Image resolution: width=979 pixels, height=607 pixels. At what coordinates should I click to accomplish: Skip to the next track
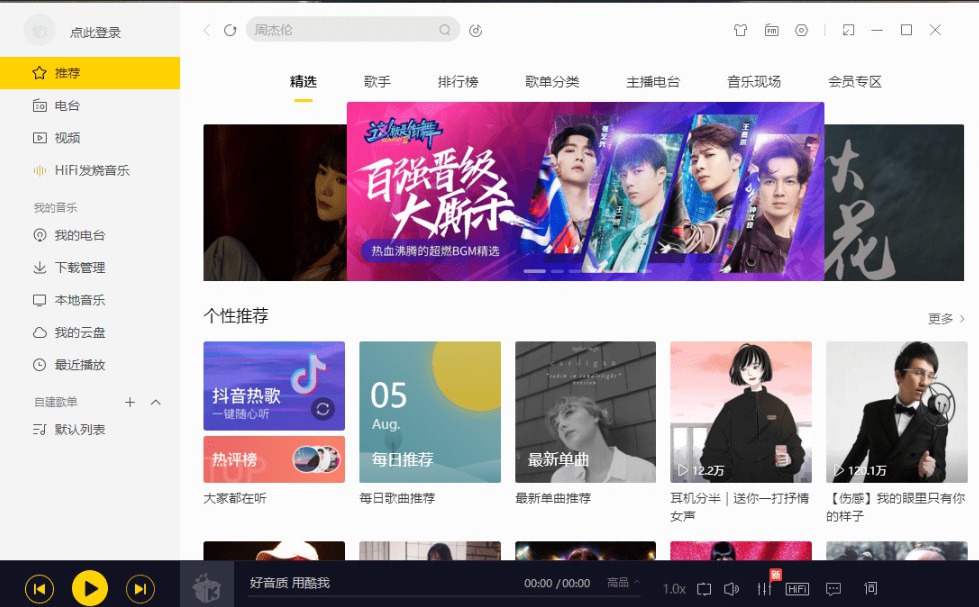click(140, 589)
